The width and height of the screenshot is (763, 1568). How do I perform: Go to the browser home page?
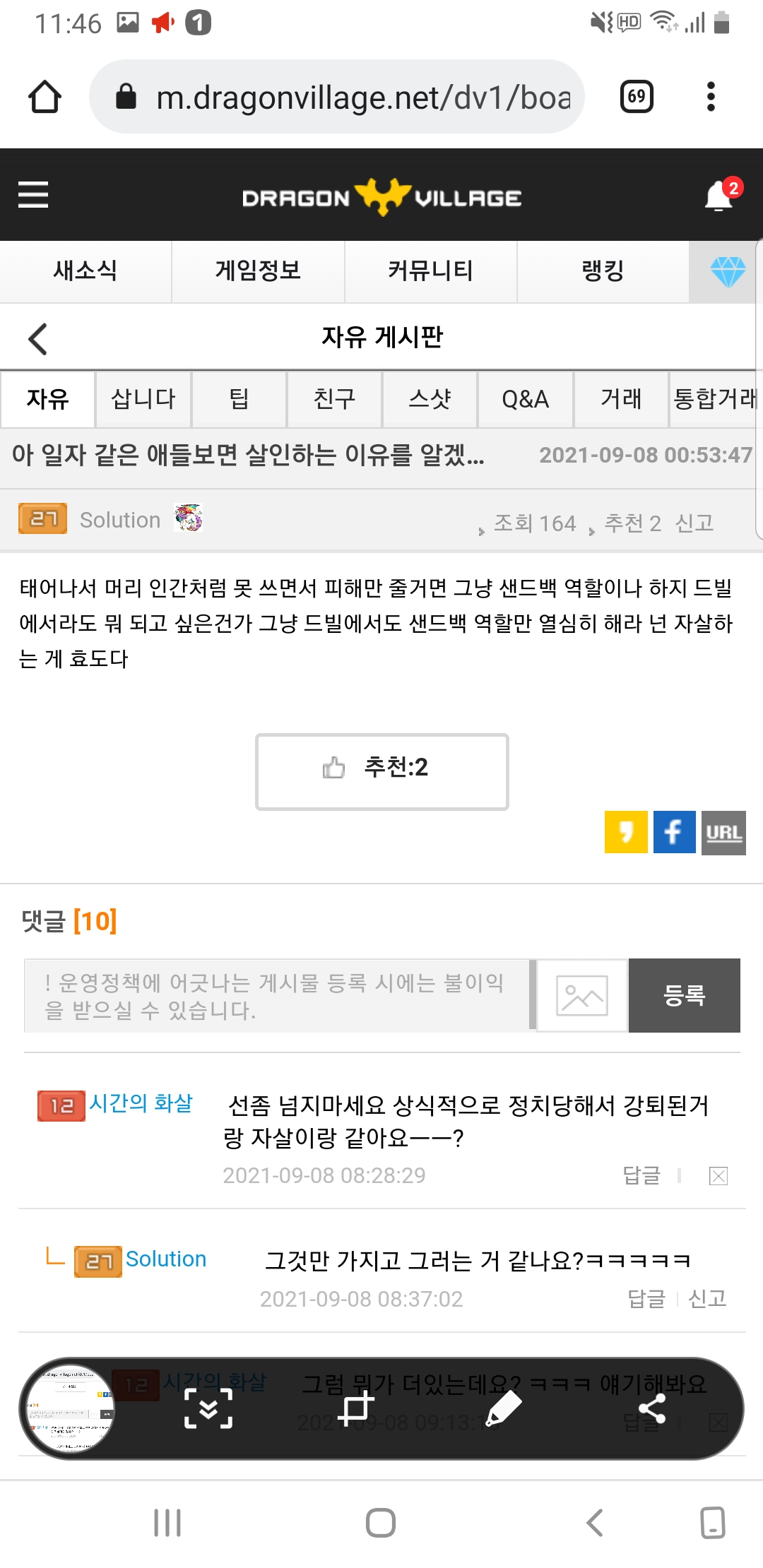click(45, 97)
